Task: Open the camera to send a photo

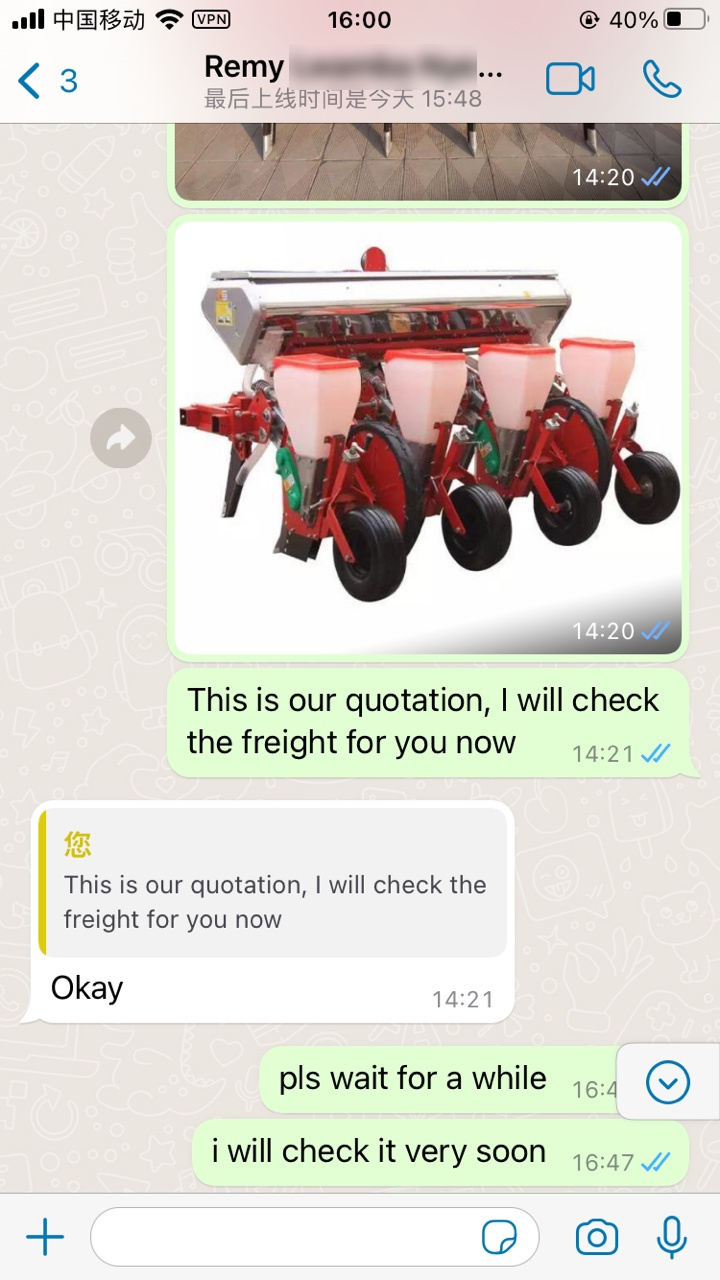Action: coord(597,1238)
